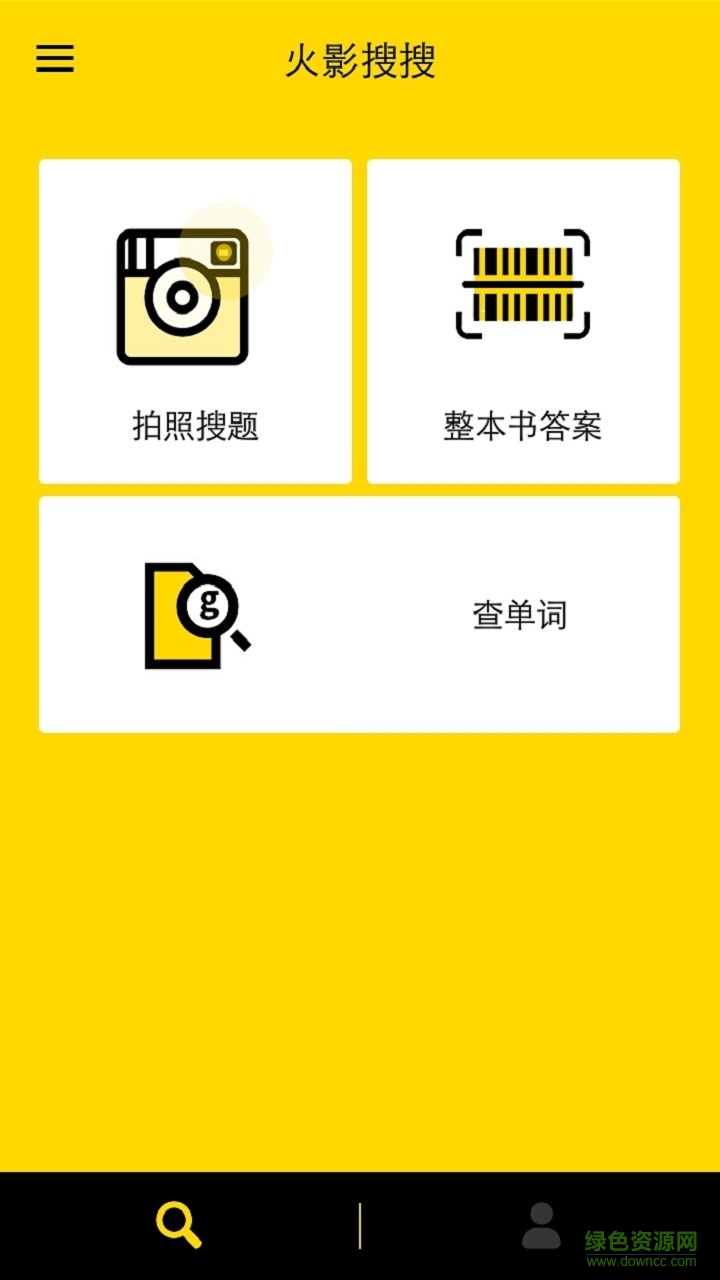Open the 拍照搜题 card
720x1280 pixels.
tap(195, 318)
